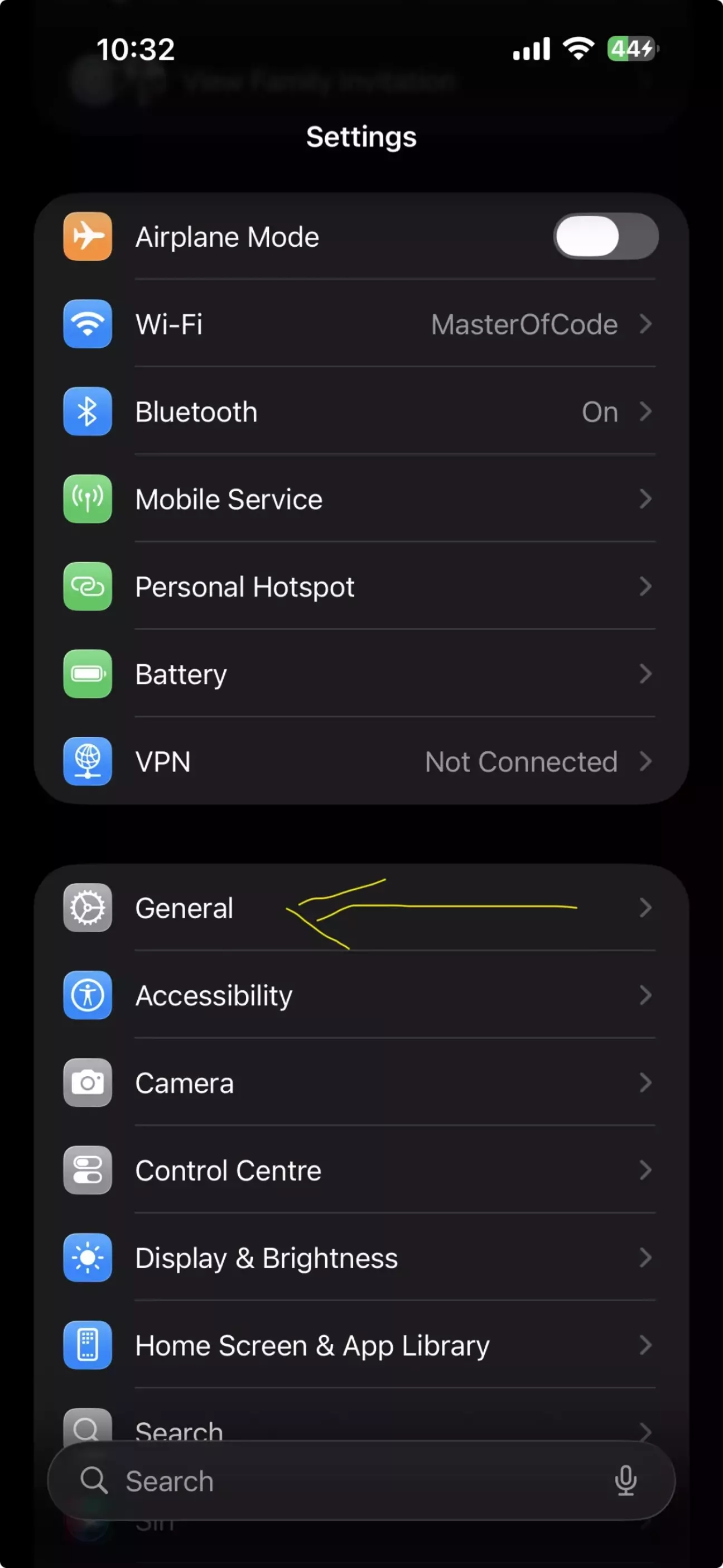
Task: Open Battery settings
Action: tap(360, 674)
